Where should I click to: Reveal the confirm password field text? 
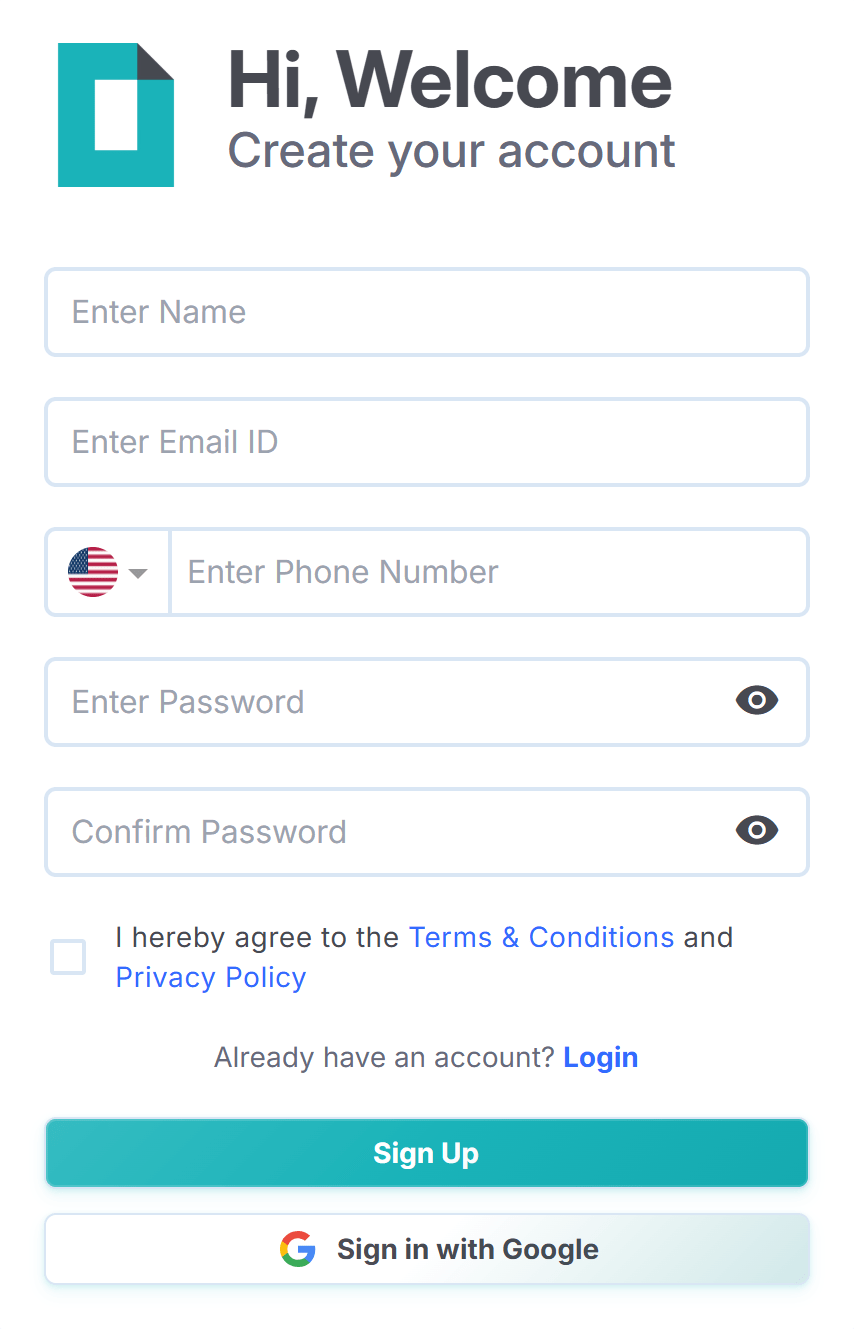(756, 831)
